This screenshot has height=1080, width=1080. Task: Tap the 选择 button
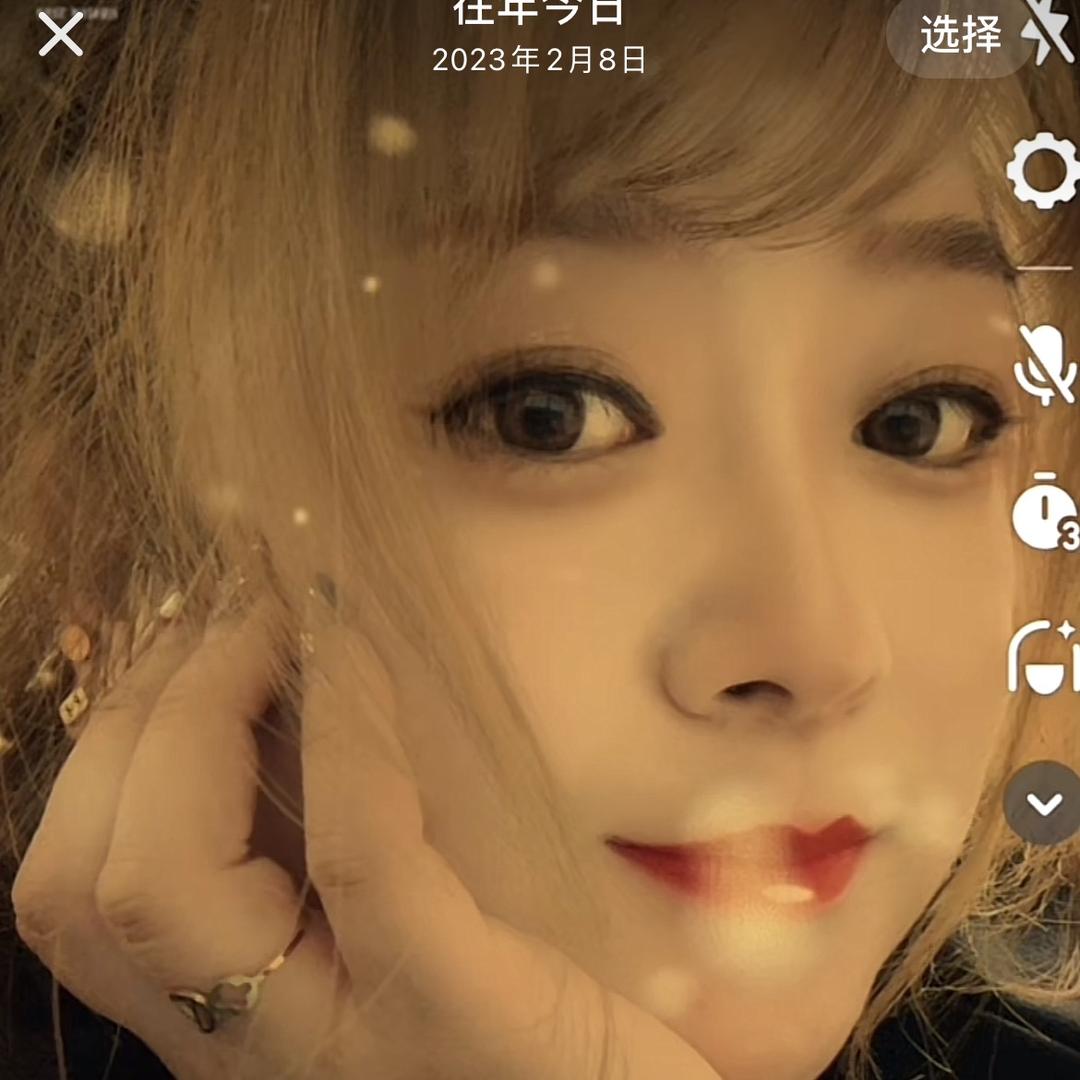(960, 37)
